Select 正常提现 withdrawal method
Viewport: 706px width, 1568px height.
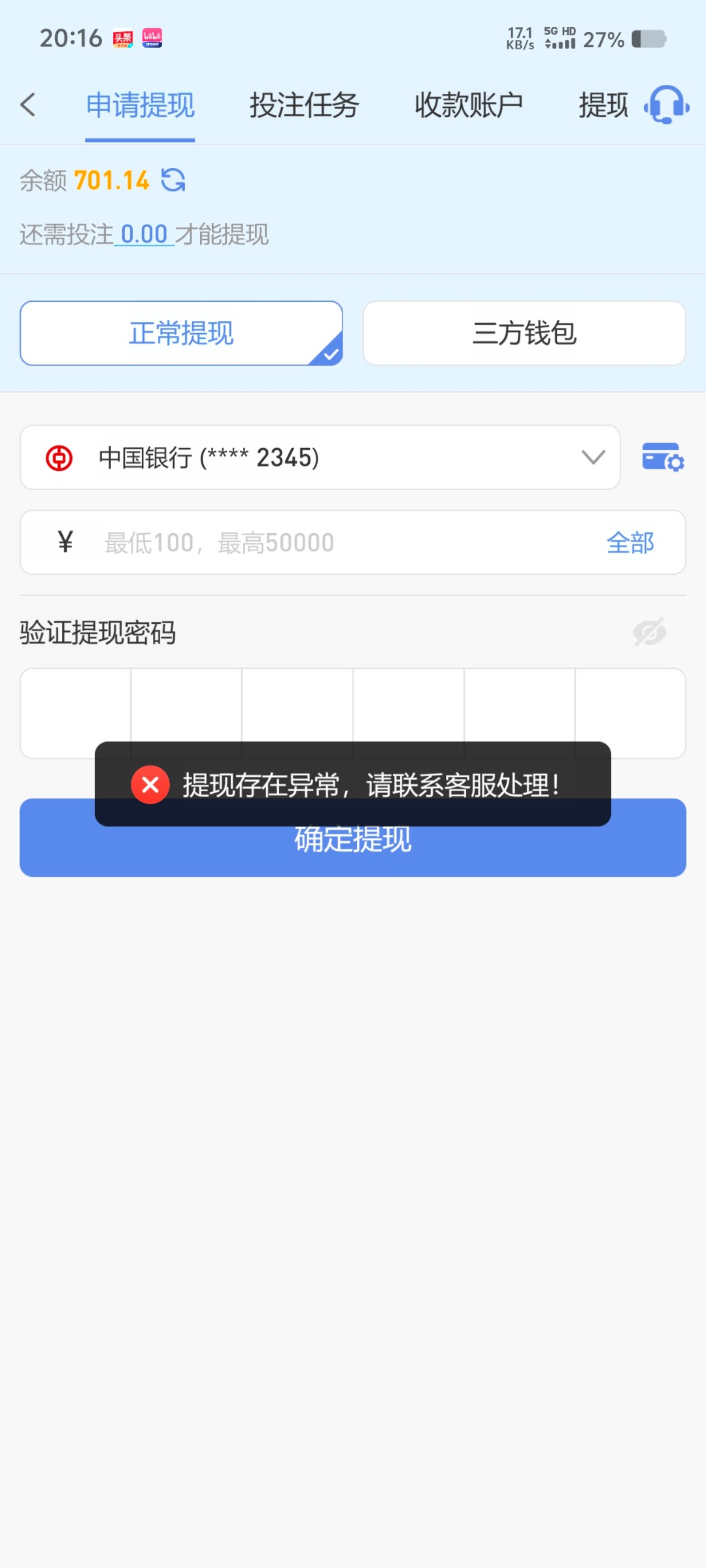pos(181,333)
